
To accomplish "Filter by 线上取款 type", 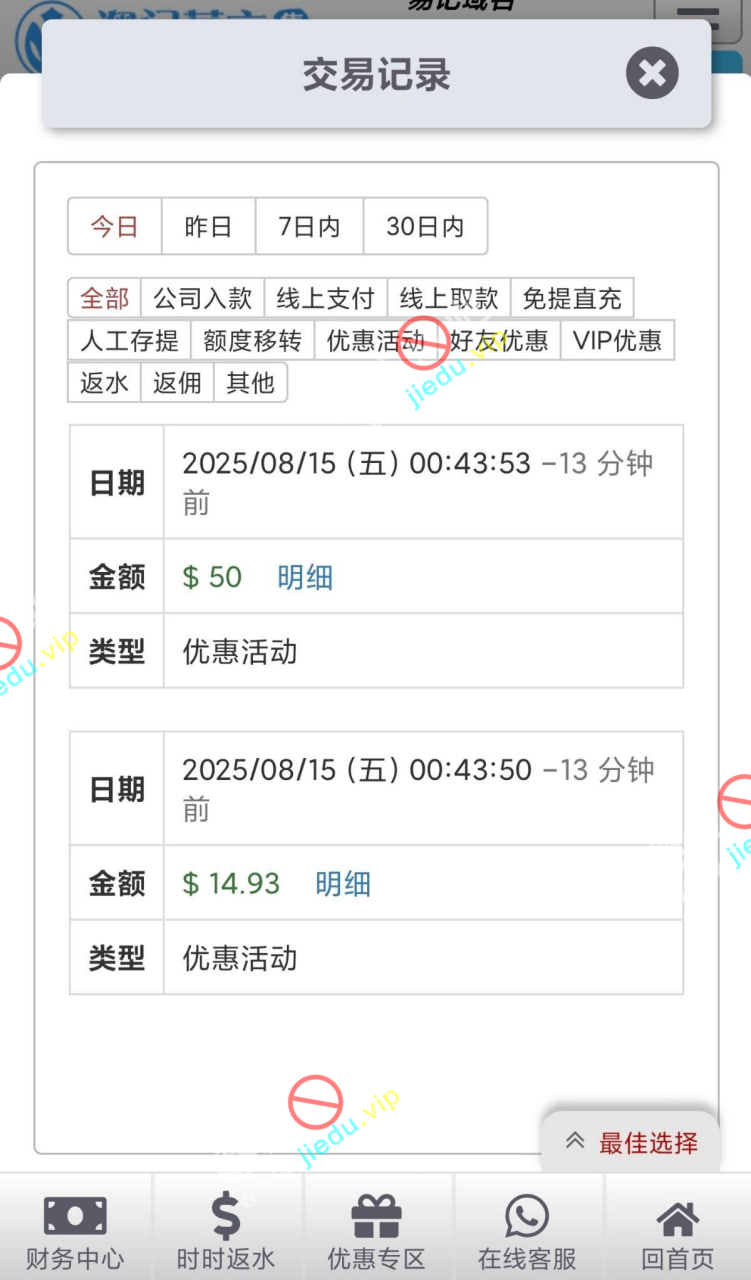I will pyautogui.click(x=449, y=298).
